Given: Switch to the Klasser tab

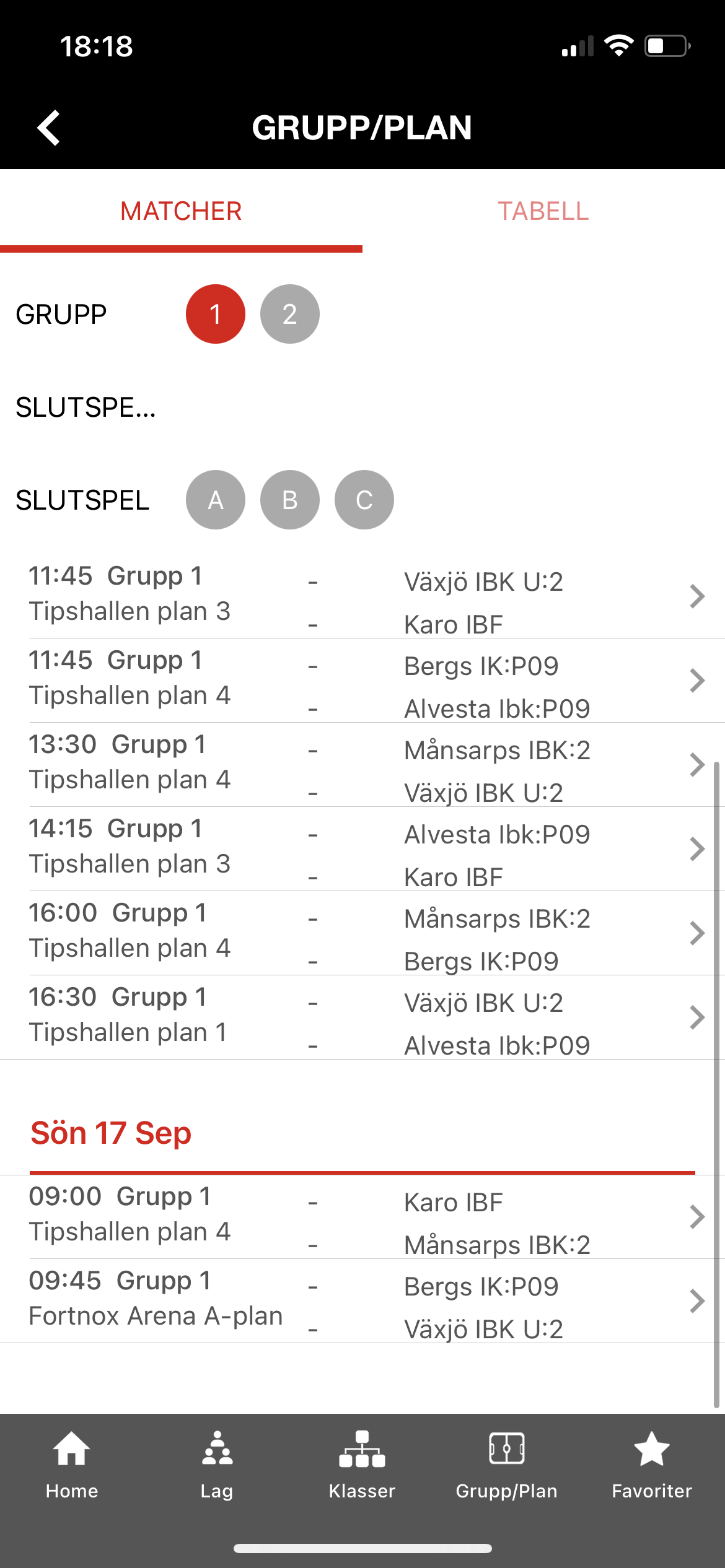Looking at the screenshot, I should pos(362,1465).
